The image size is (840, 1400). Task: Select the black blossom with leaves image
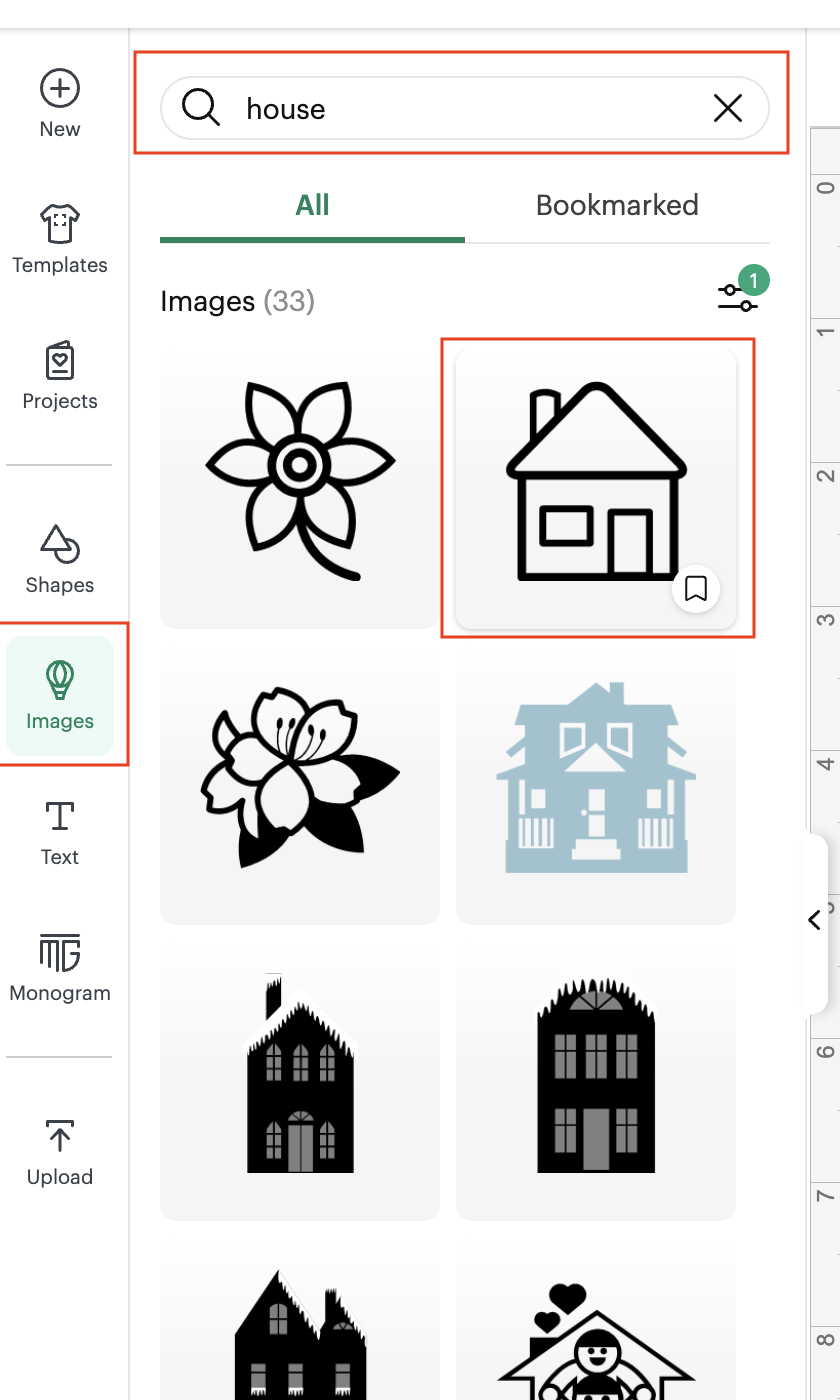(x=300, y=776)
